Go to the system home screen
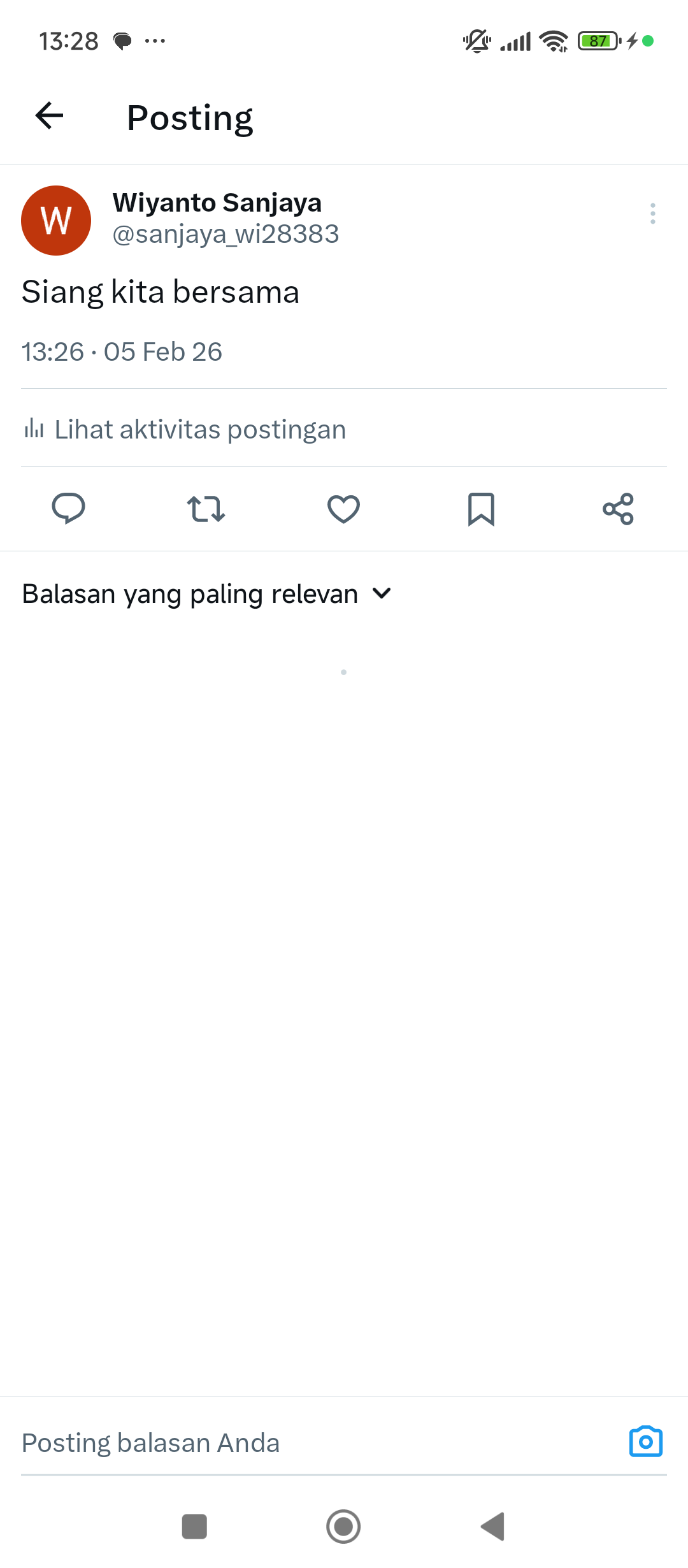 click(x=343, y=1527)
